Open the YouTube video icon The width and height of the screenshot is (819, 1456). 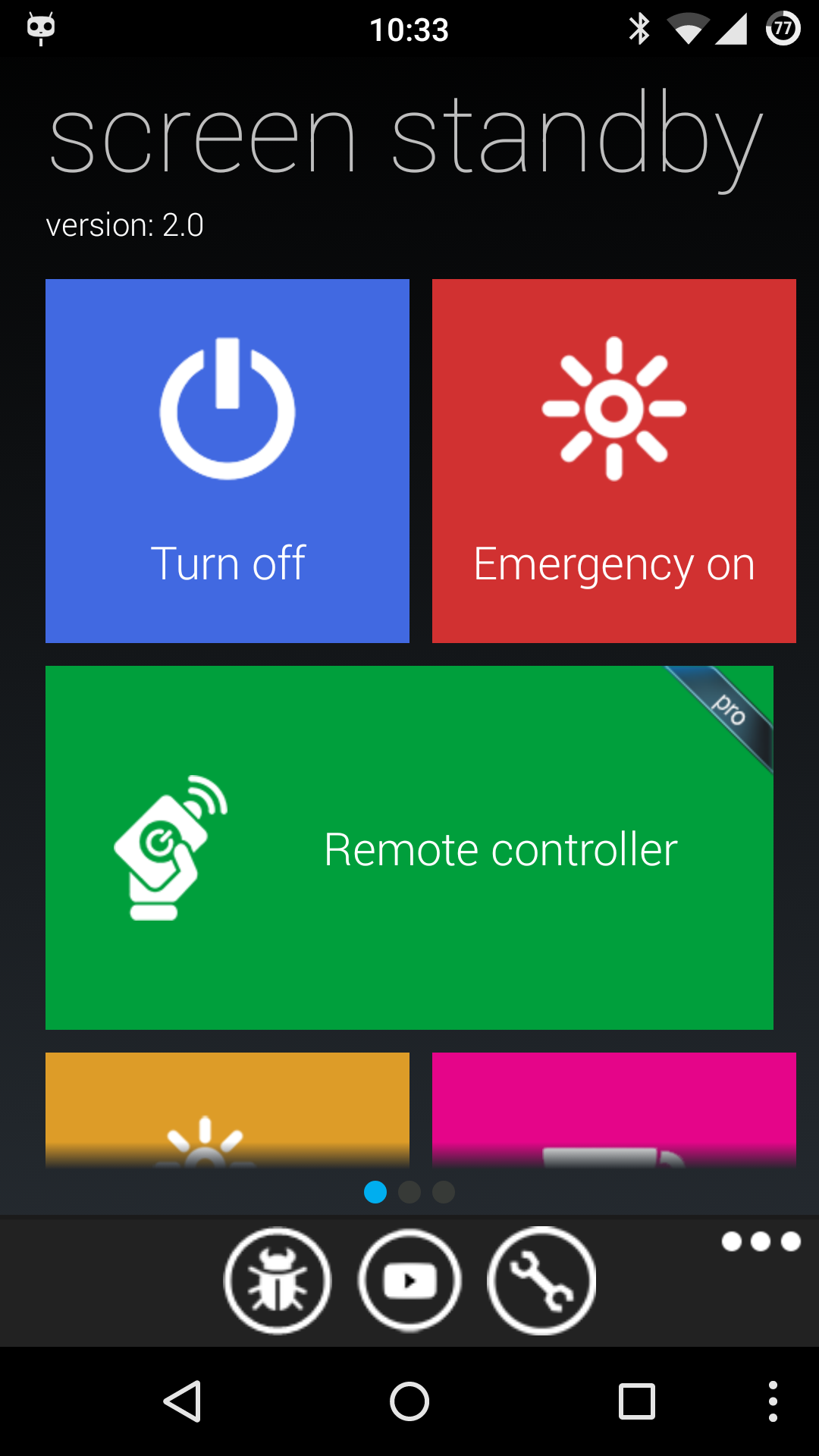409,1281
